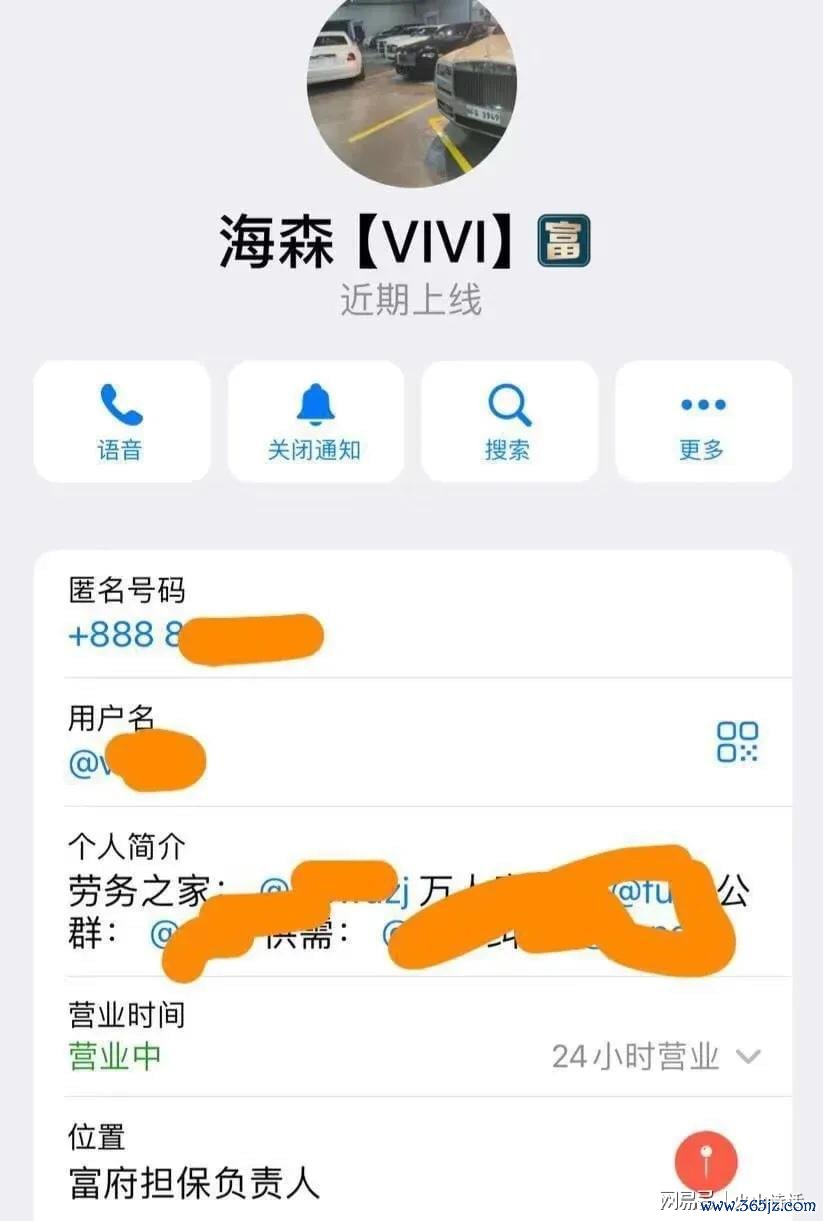The image size is (823, 1221).
Task: Open the username QR code icon
Action: pos(737,742)
